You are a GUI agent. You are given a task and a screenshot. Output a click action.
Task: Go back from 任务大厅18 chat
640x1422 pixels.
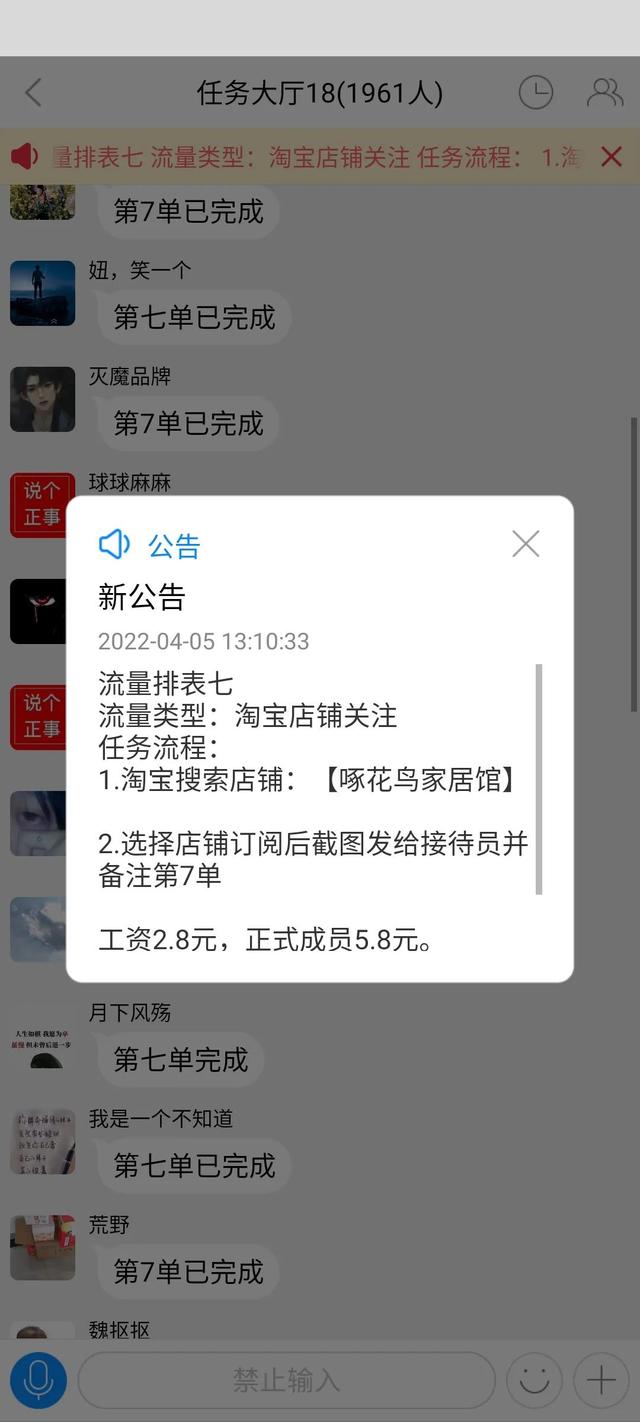(33, 93)
